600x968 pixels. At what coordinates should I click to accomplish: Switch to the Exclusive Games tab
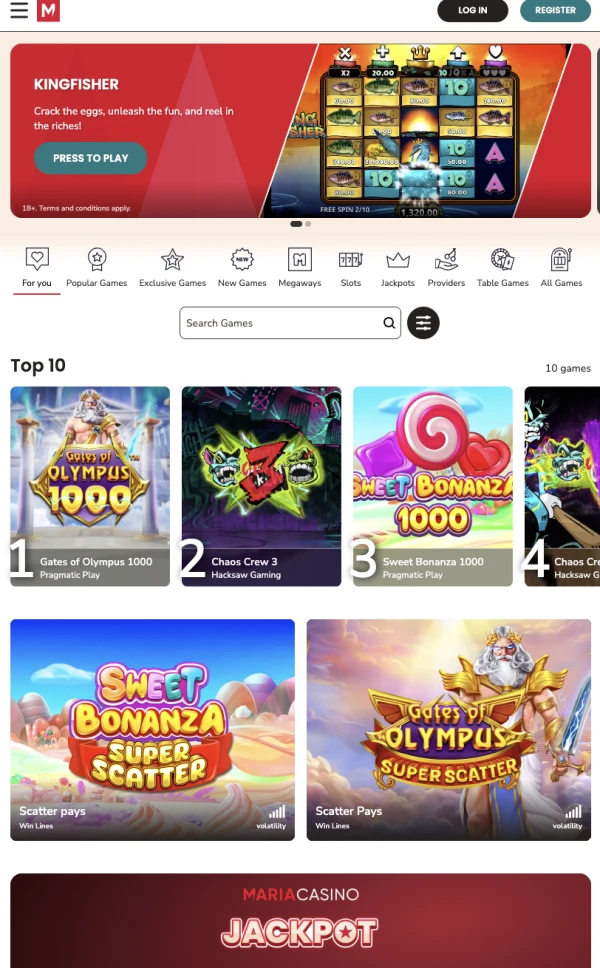pyautogui.click(x=172, y=268)
